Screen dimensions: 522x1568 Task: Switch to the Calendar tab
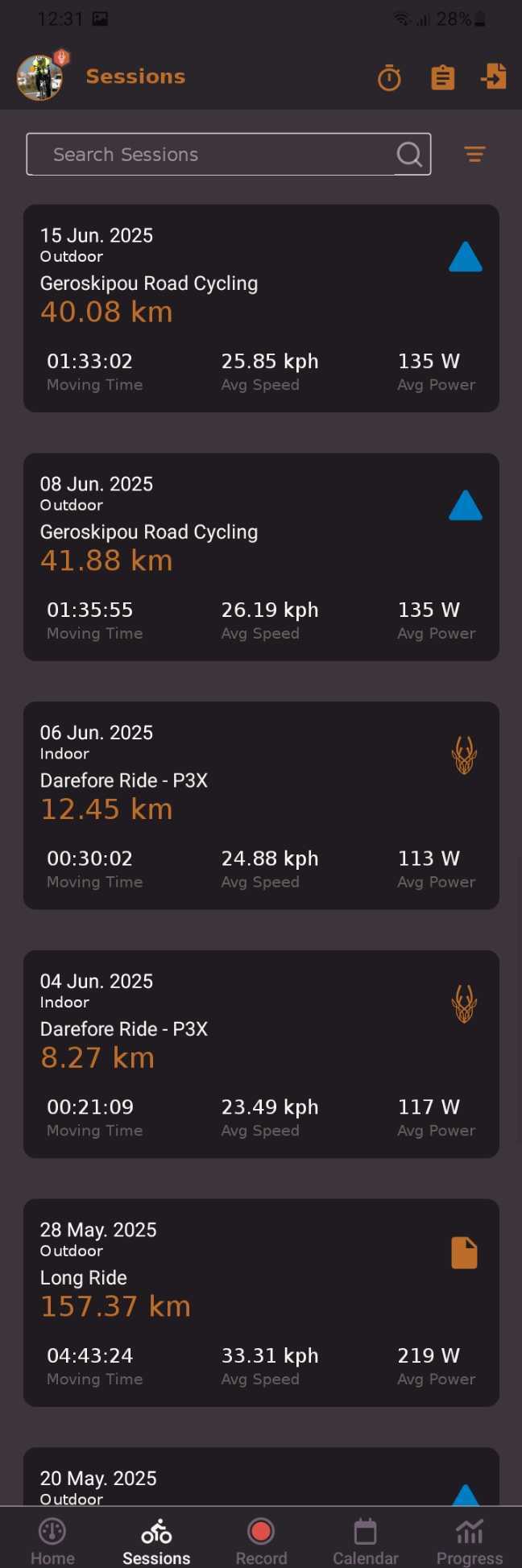366,1541
